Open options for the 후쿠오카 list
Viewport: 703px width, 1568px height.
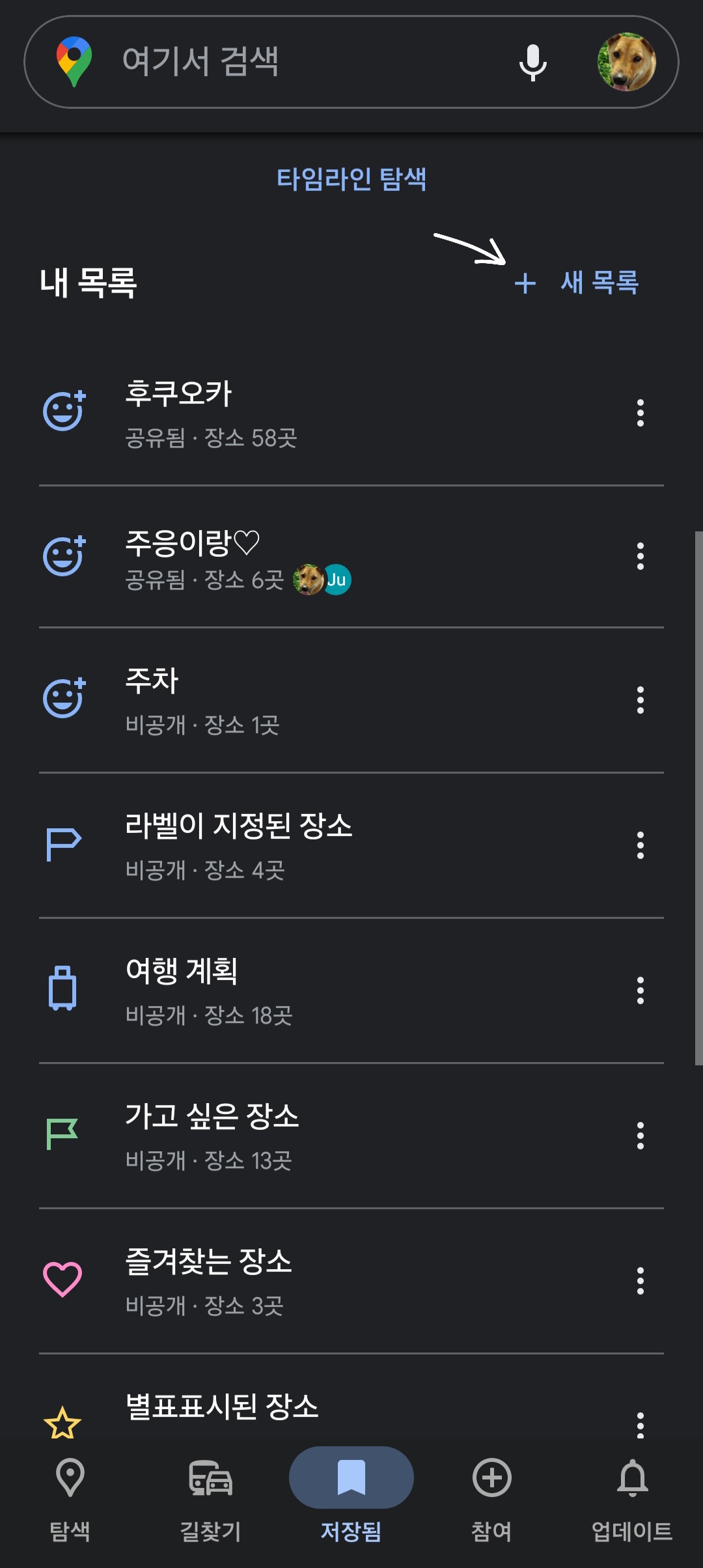[x=641, y=413]
